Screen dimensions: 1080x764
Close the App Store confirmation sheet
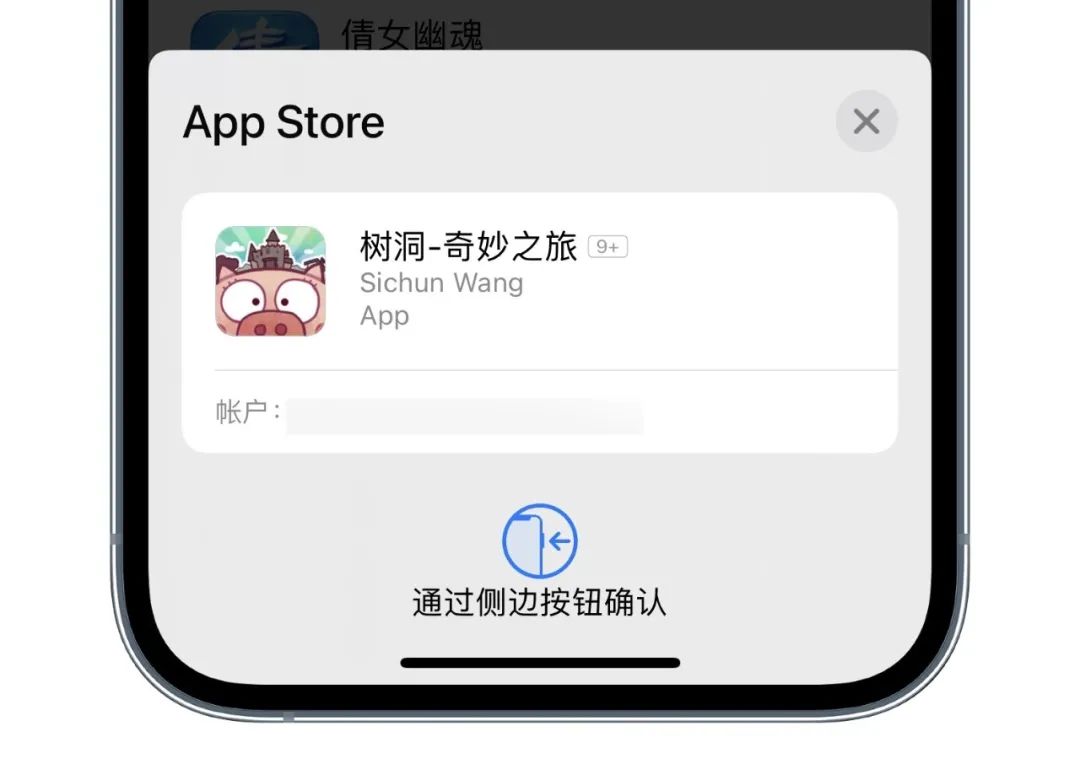(x=866, y=122)
